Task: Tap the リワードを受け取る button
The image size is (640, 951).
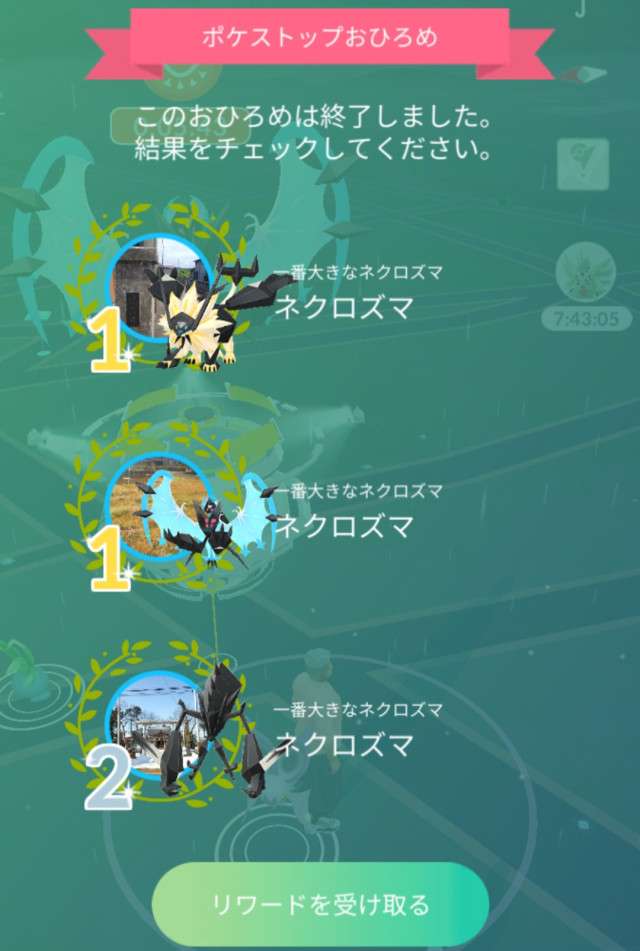Action: [x=320, y=905]
